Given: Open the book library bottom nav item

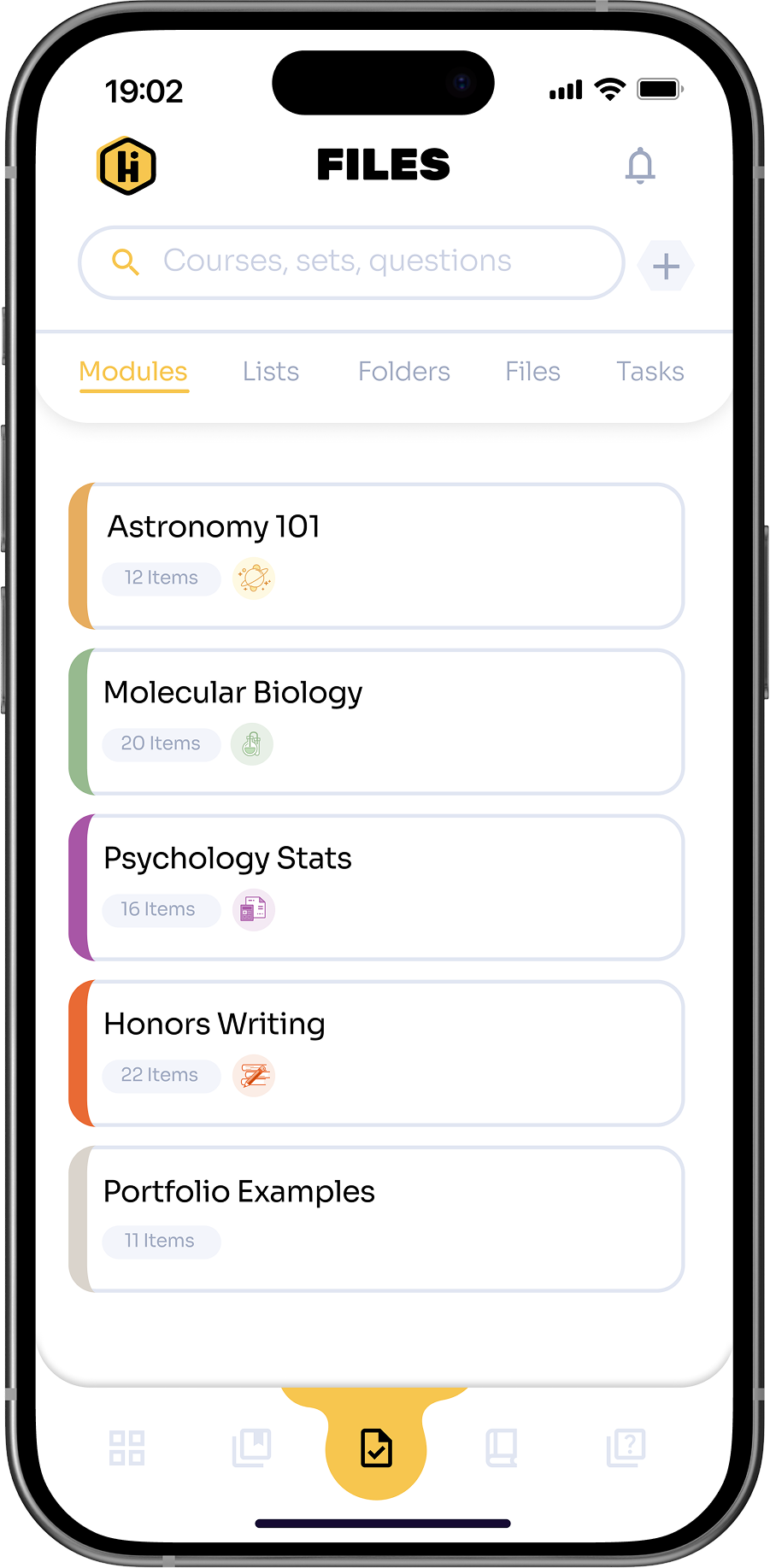Looking at the screenshot, I should click(501, 1448).
